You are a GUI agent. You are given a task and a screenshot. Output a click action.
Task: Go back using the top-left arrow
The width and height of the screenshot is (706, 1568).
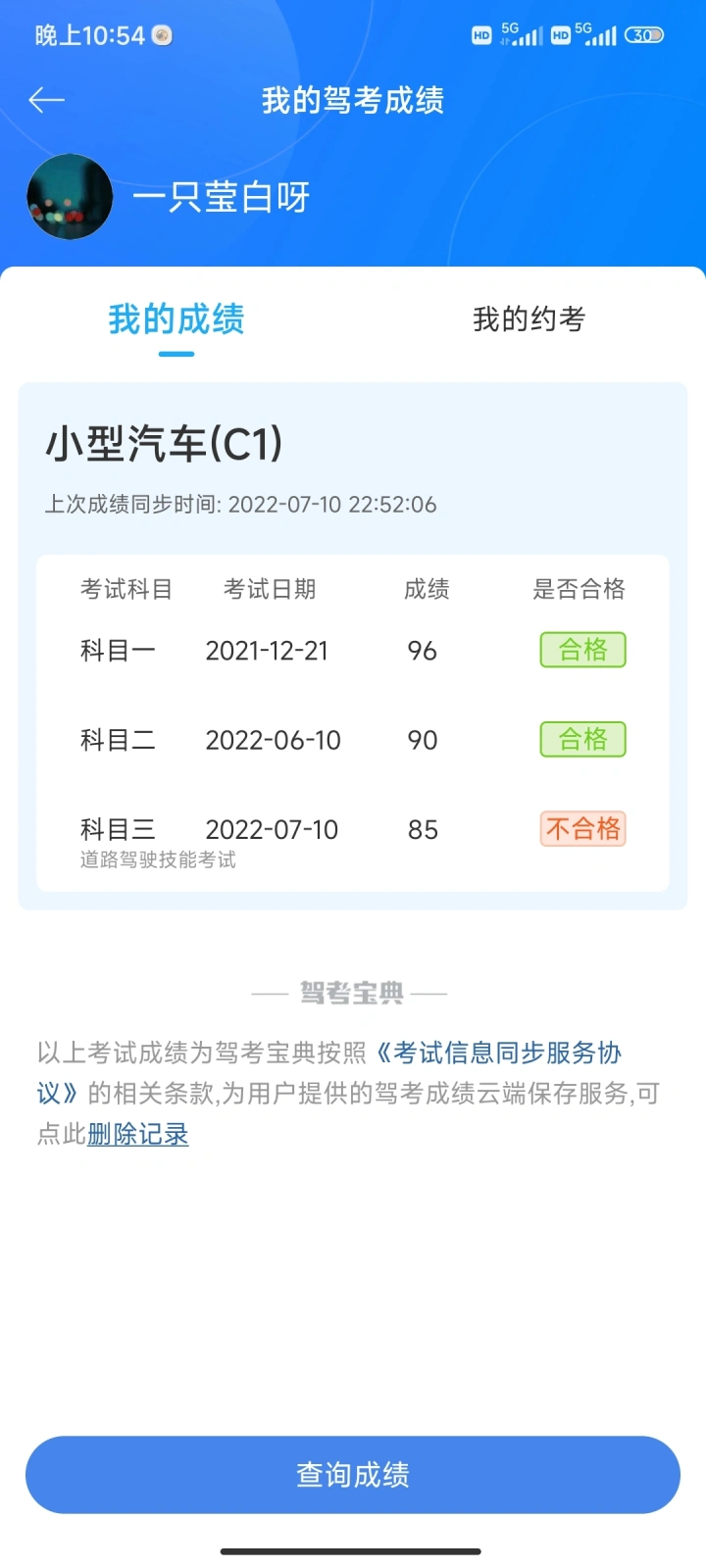click(x=46, y=100)
